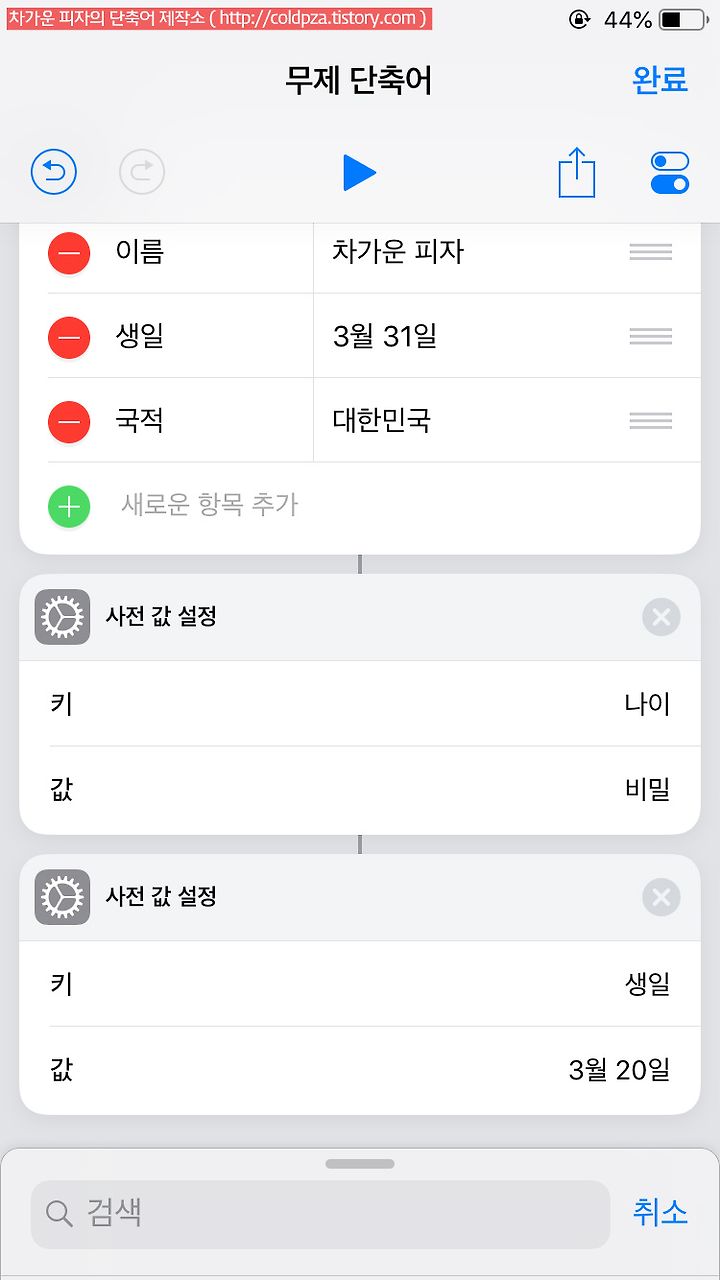Delete the 사전 값 설정 action with key 생일
720x1280 pixels.
click(661, 897)
